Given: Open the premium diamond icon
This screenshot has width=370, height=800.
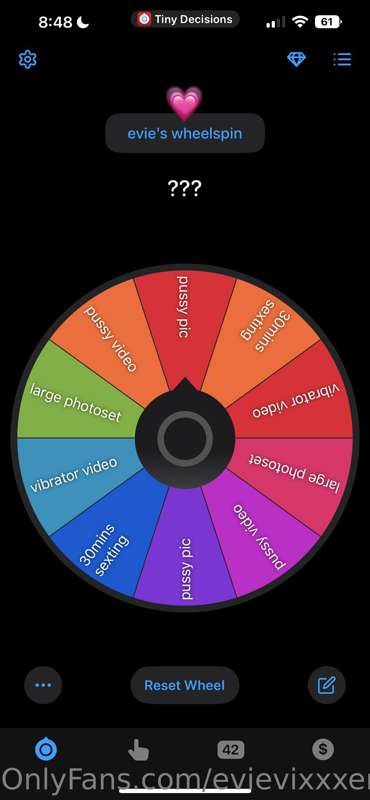Looking at the screenshot, I should tap(296, 60).
